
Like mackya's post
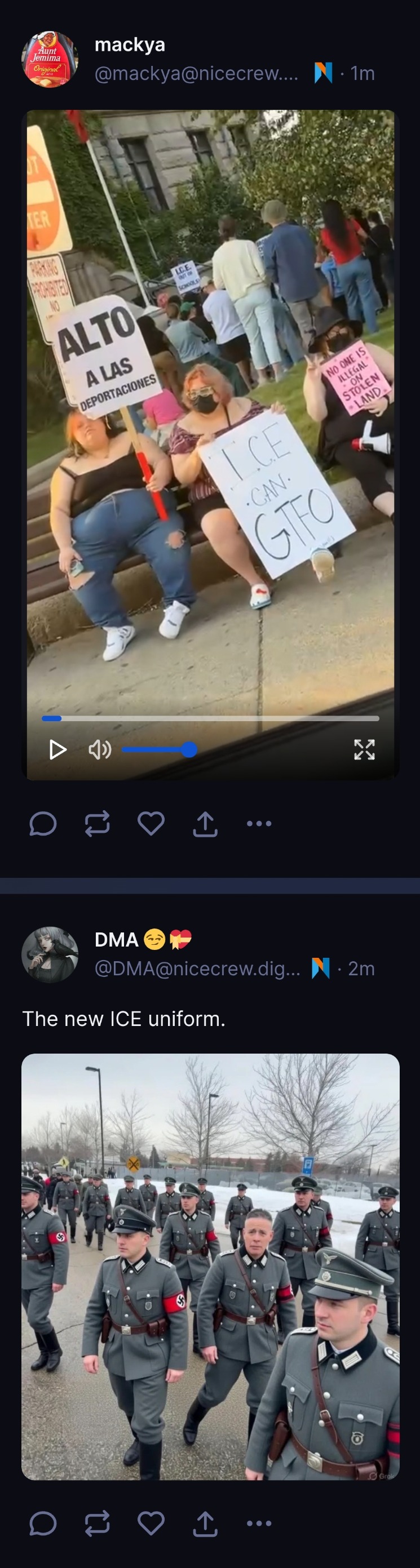(151, 824)
